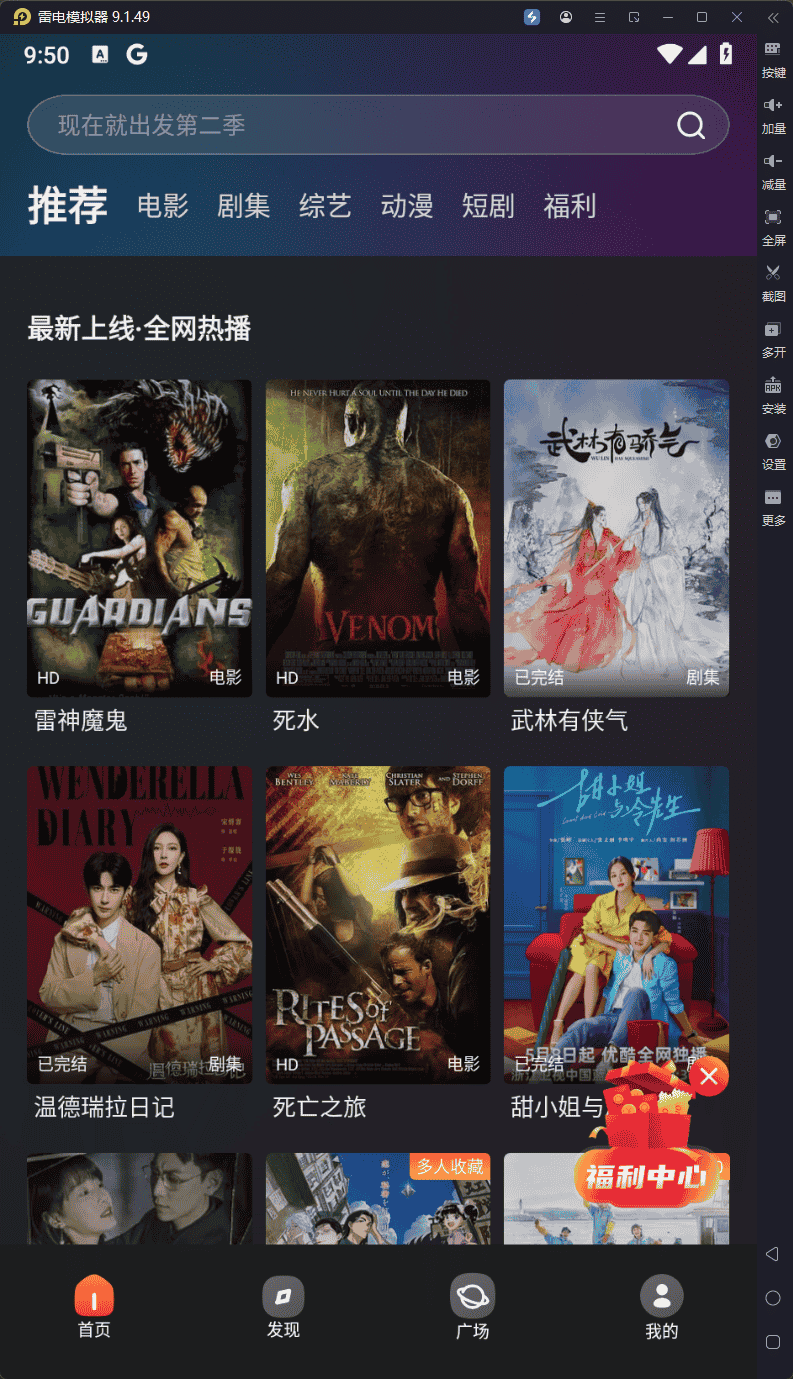Open the movie 雷神魔鬼

pyautogui.click(x=139, y=538)
